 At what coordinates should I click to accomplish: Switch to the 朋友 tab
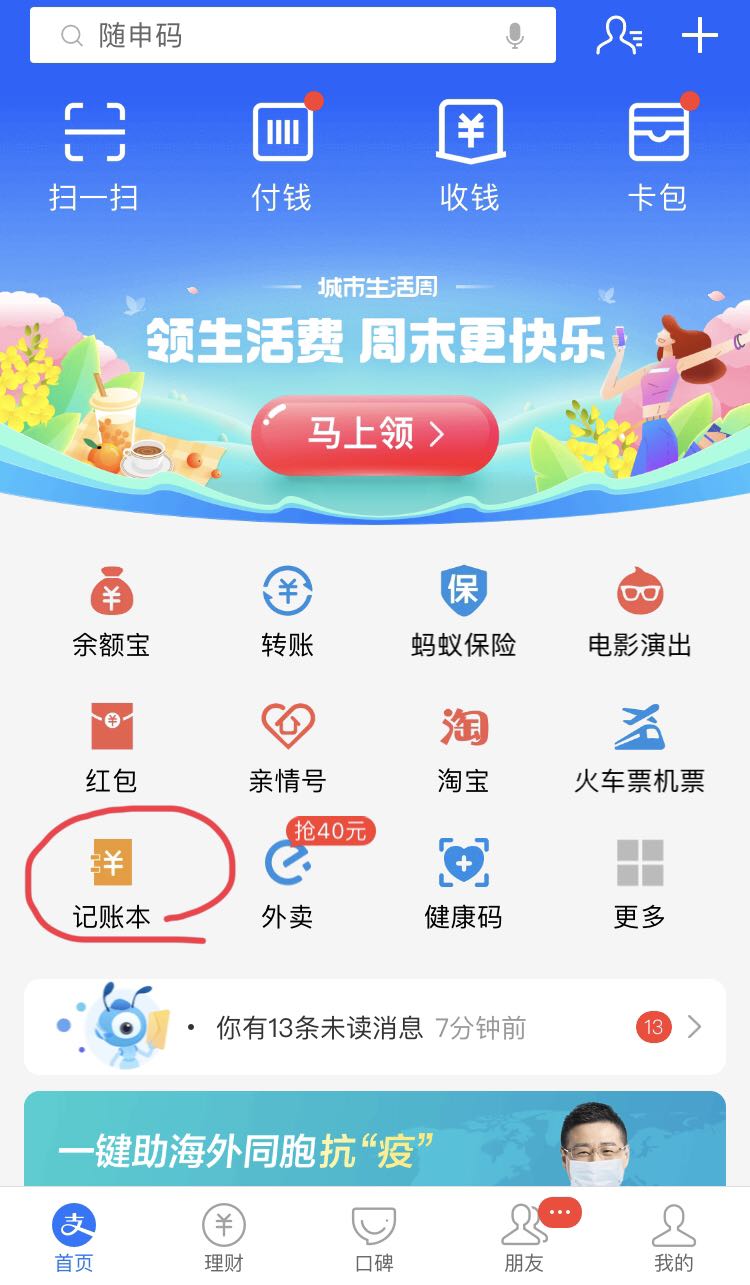click(524, 1239)
